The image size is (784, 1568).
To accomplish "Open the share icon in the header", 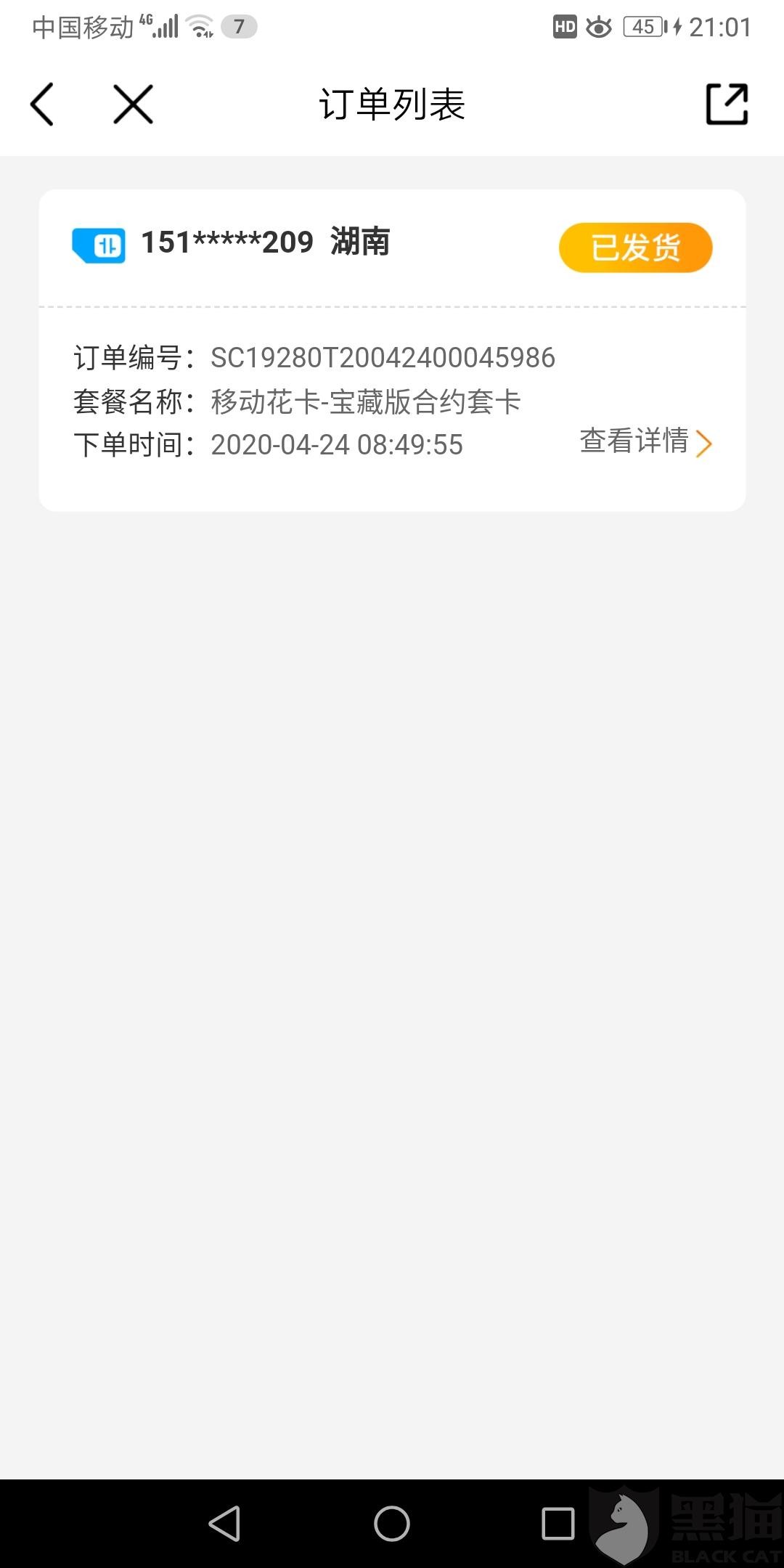I will (727, 105).
